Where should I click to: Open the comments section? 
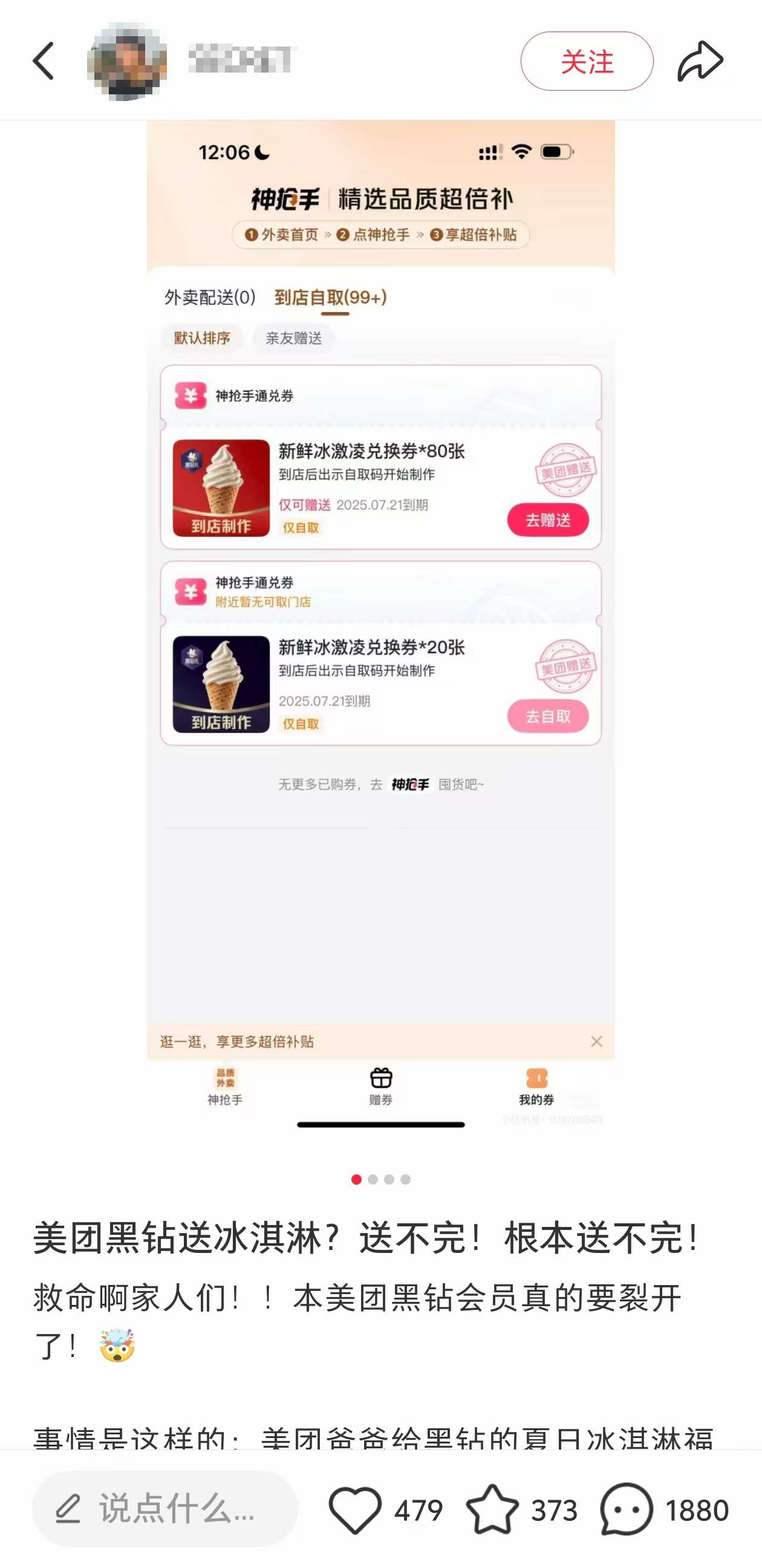627,1510
